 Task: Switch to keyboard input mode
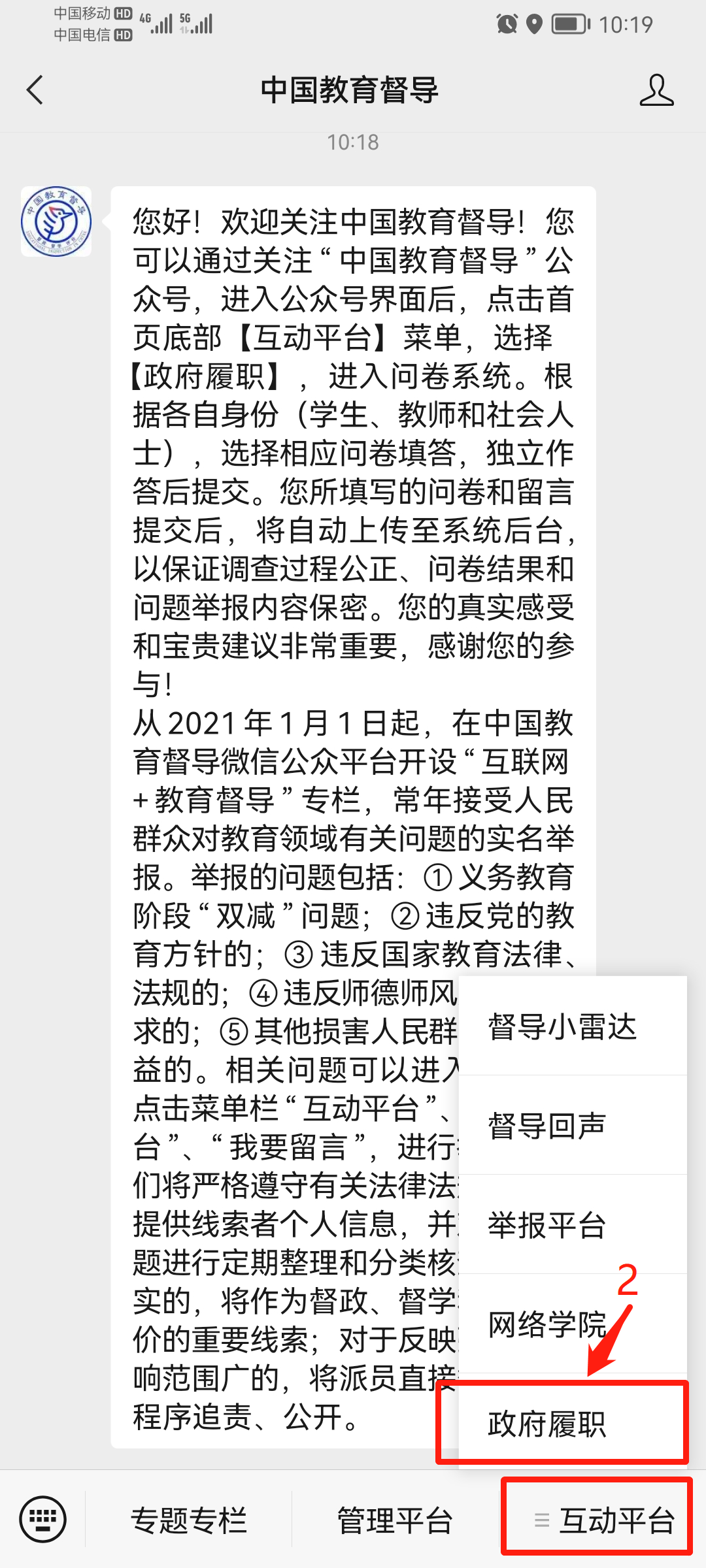tap(43, 1519)
